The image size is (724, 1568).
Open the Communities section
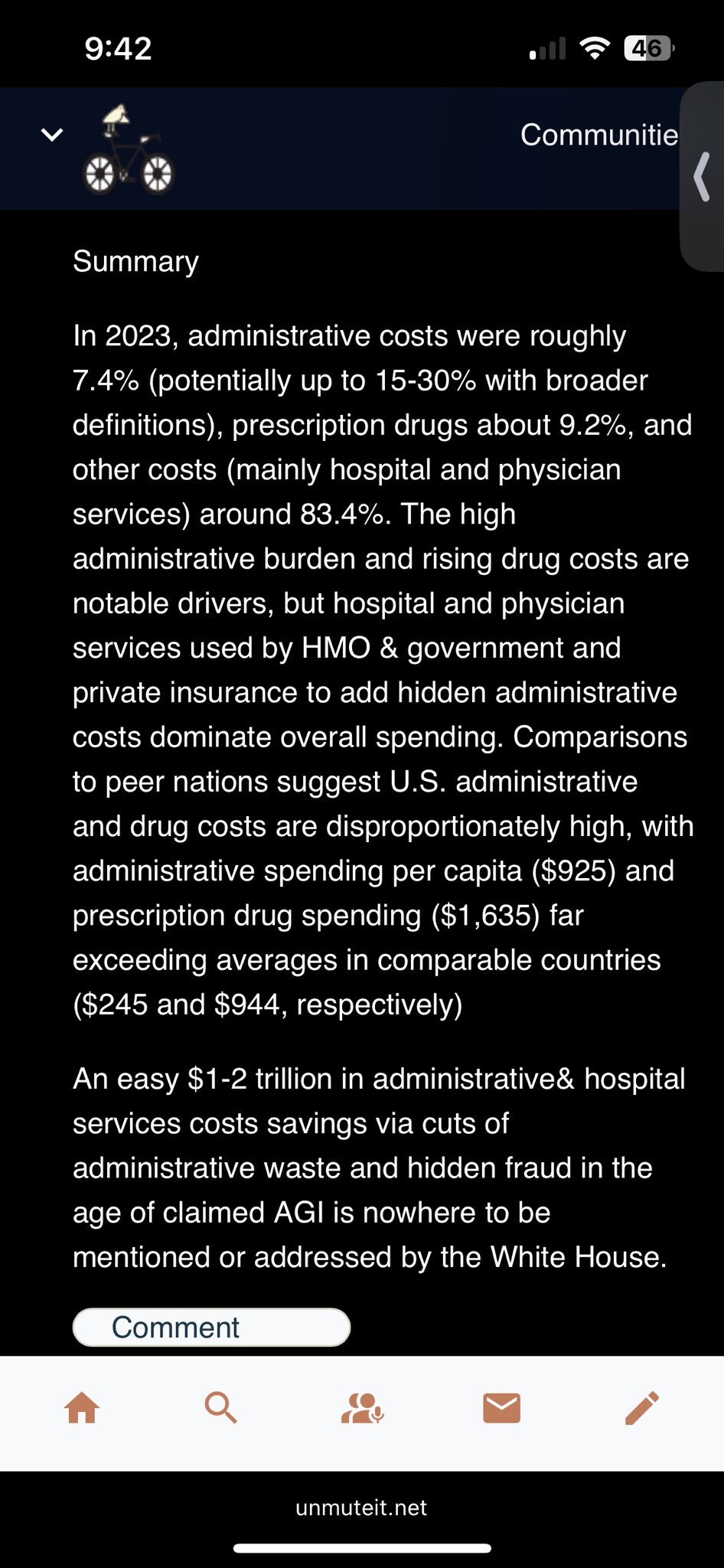pyautogui.click(x=598, y=135)
